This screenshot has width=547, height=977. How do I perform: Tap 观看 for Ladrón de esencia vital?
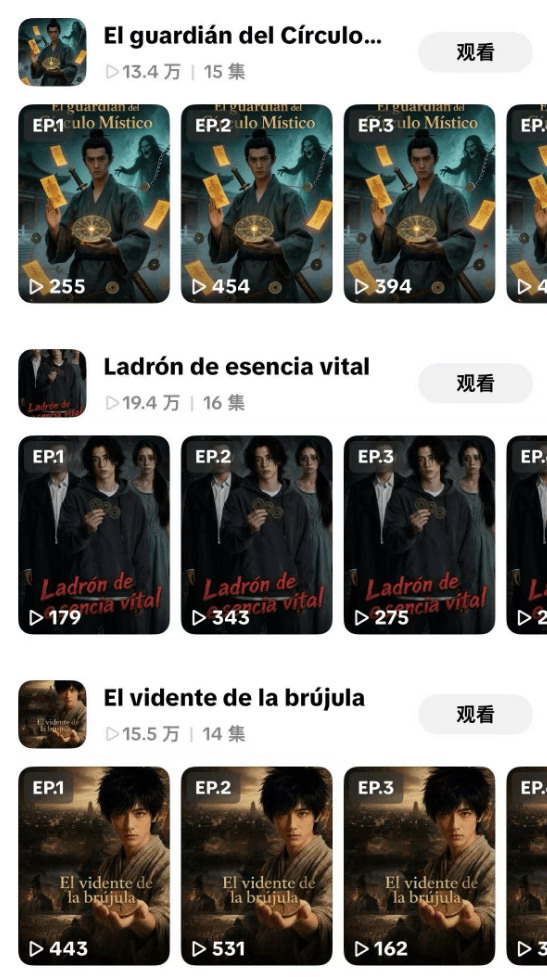[x=475, y=383]
